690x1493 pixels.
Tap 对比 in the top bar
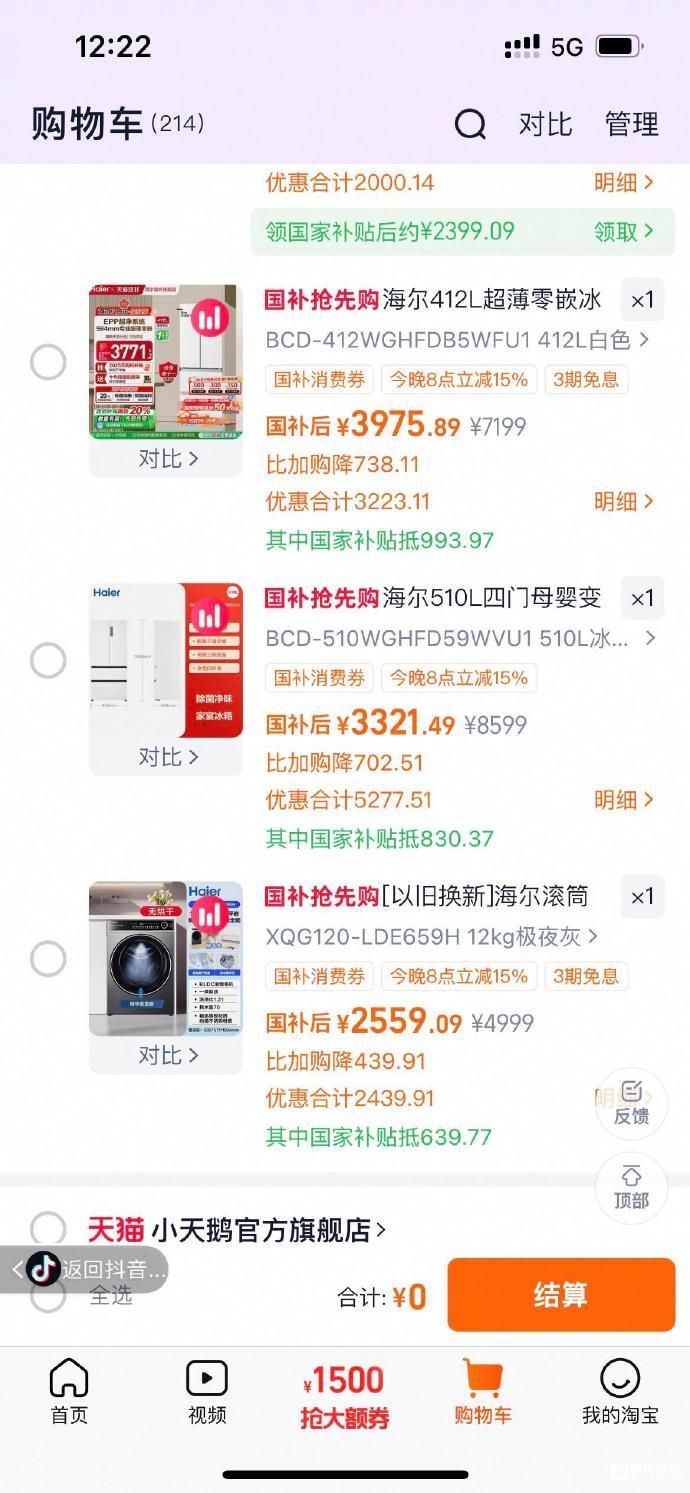[545, 124]
